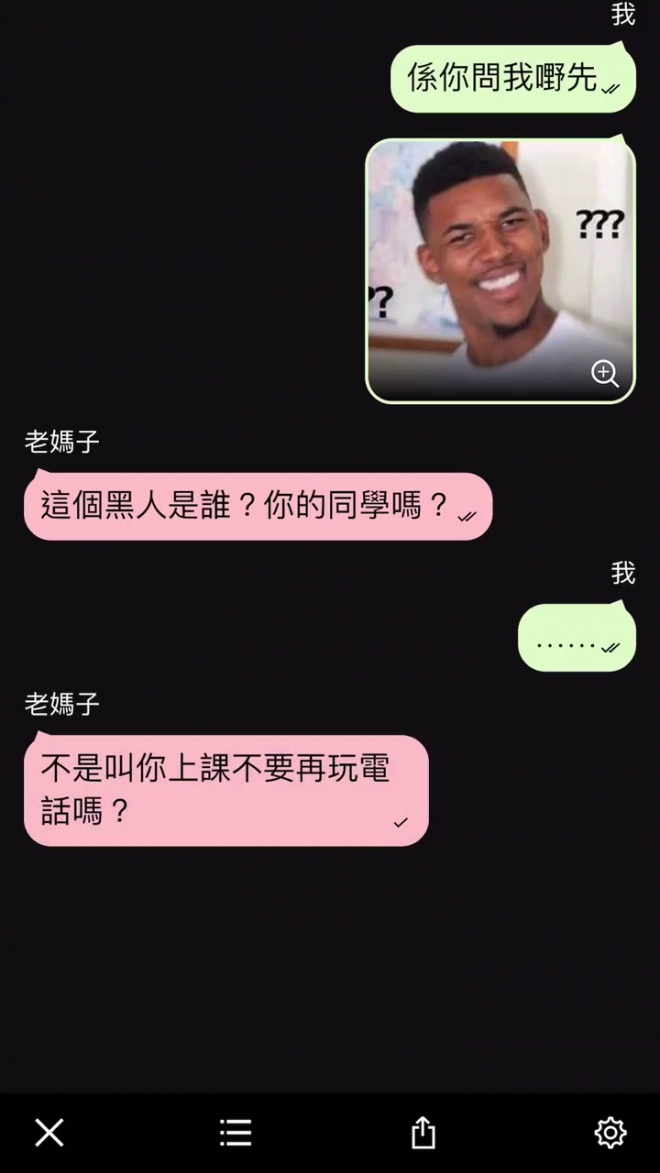The image size is (660, 1173).
Task: Share this chat story
Action: [423, 1133]
